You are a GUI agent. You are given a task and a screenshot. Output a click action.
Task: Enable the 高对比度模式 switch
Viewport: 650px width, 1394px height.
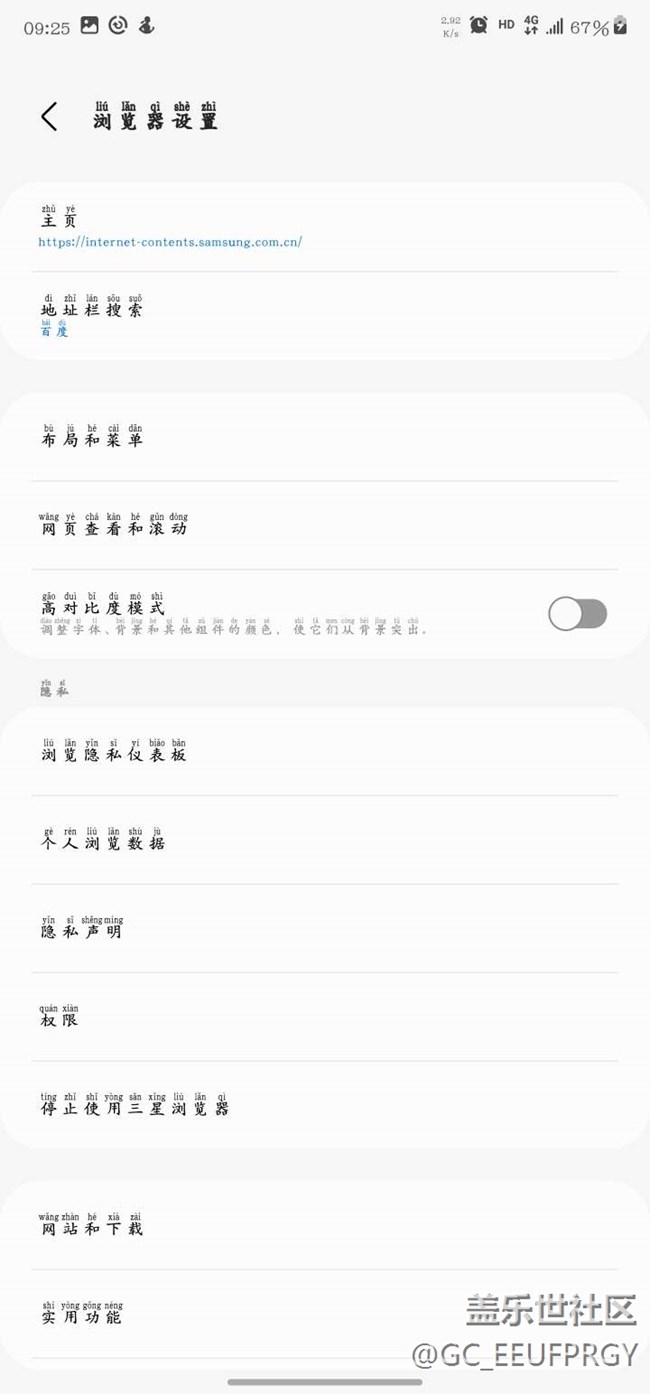[577, 614]
